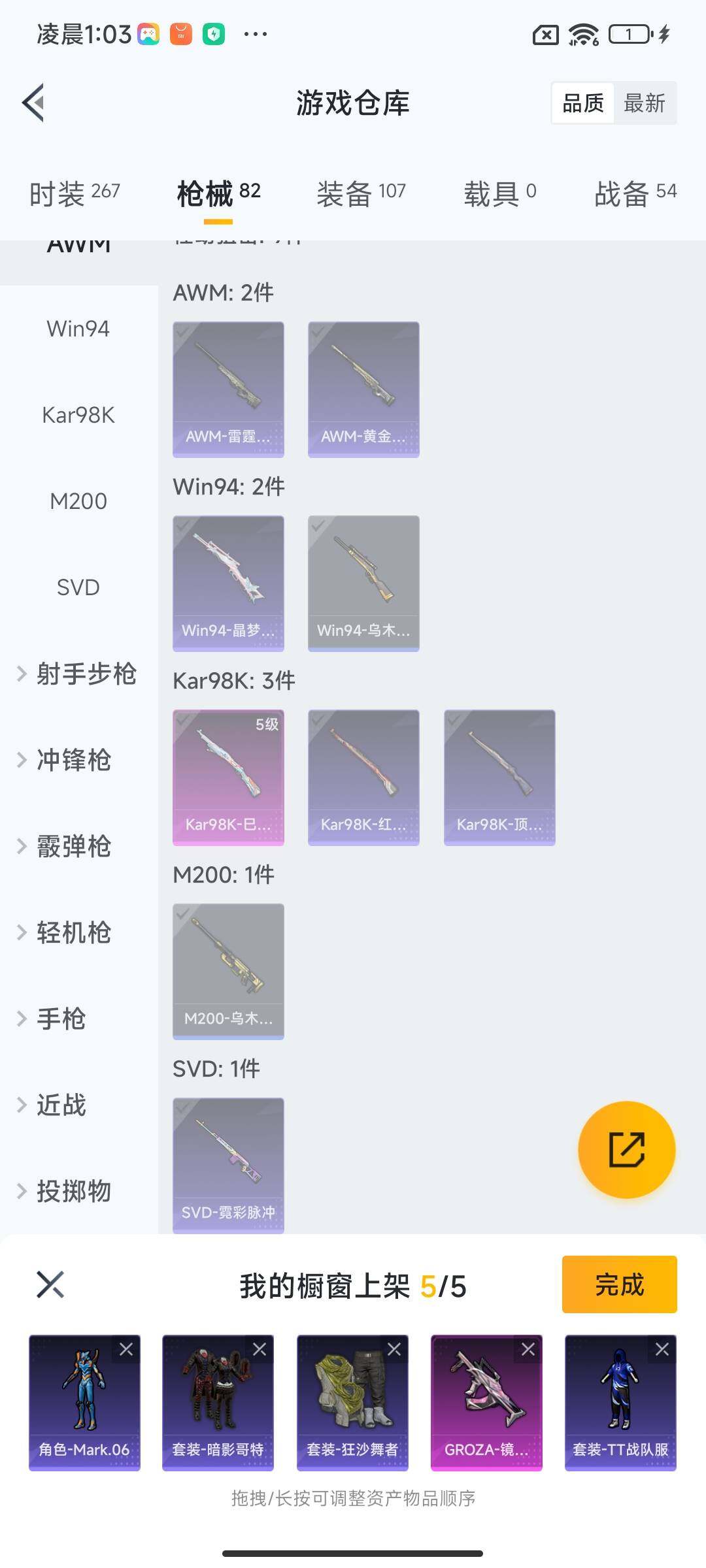706x1568 pixels.
Task: Remove 套装-TT战队服 from the showcase
Action: tap(662, 1349)
